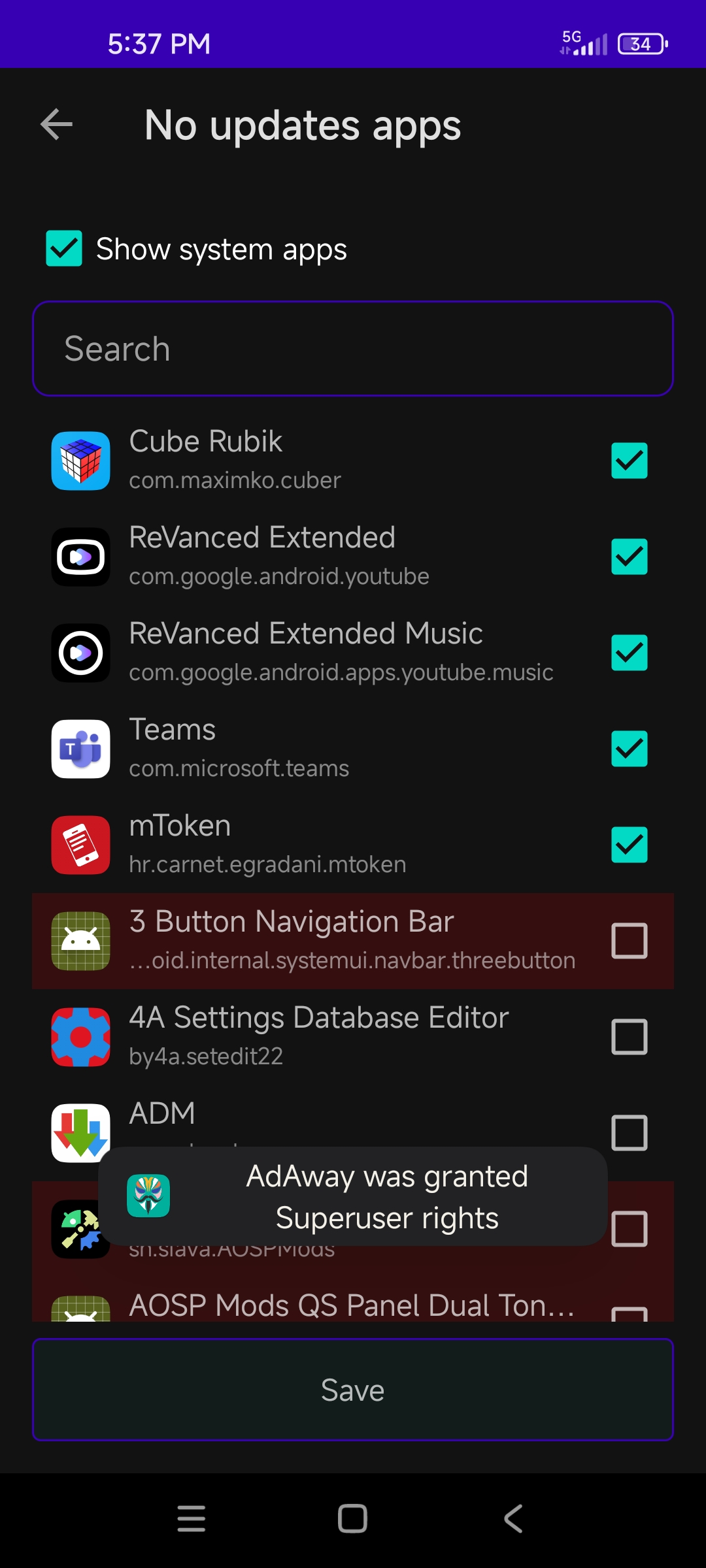706x1568 pixels.
Task: Uncheck ReVanced Extended Music
Action: (630, 653)
